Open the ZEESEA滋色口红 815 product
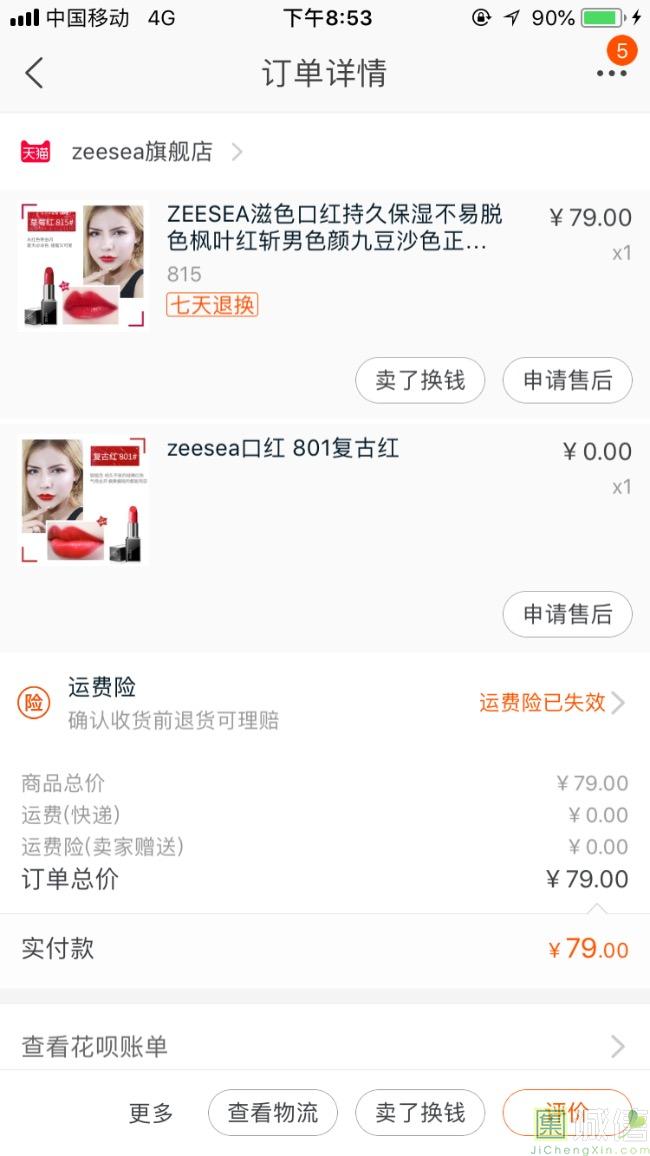 click(x=334, y=228)
